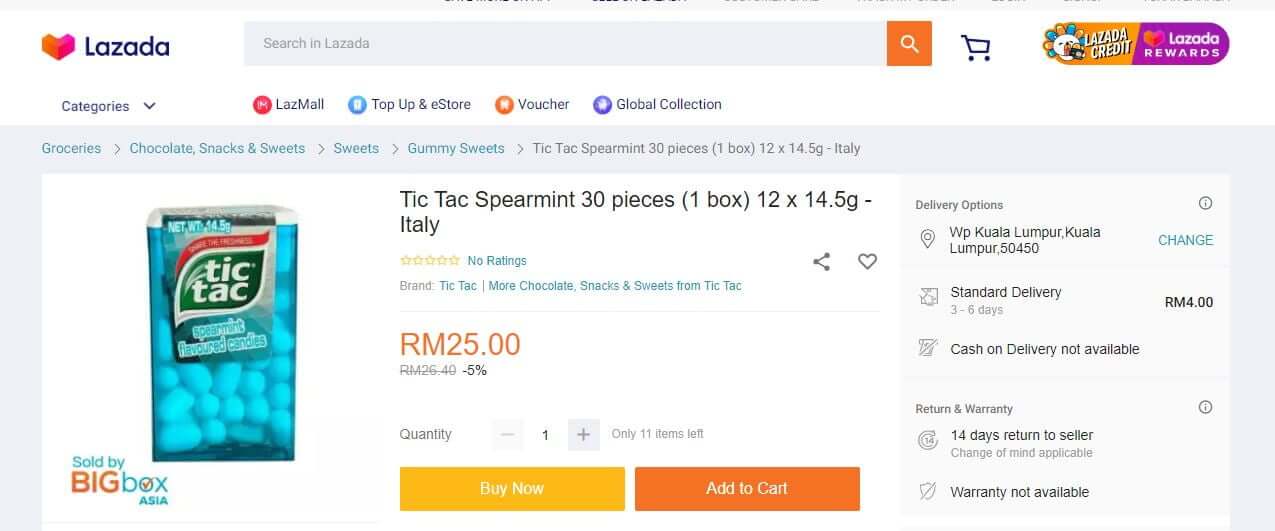Go to the Lazada home via the logo
The width and height of the screenshot is (1275, 531).
(x=105, y=46)
